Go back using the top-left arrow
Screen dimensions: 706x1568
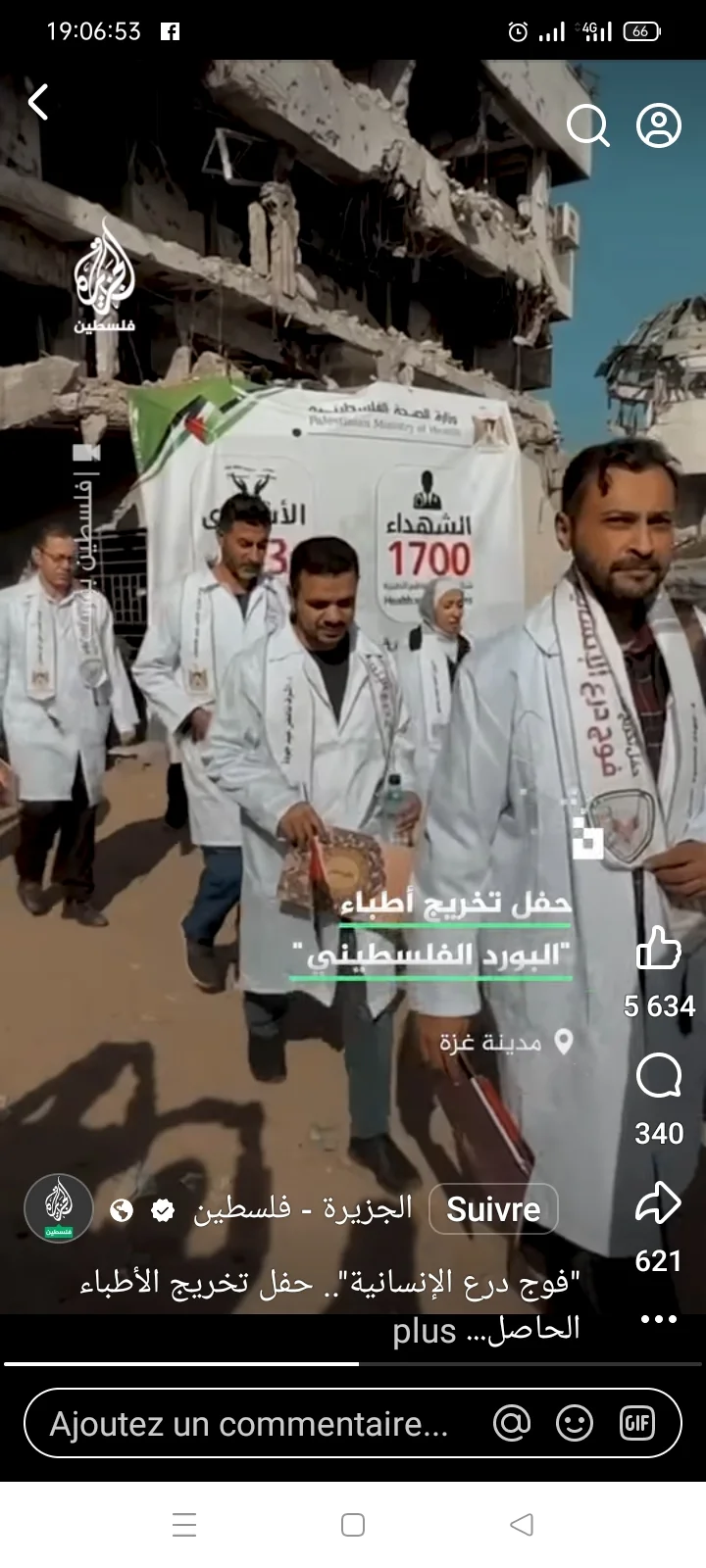[x=39, y=102]
